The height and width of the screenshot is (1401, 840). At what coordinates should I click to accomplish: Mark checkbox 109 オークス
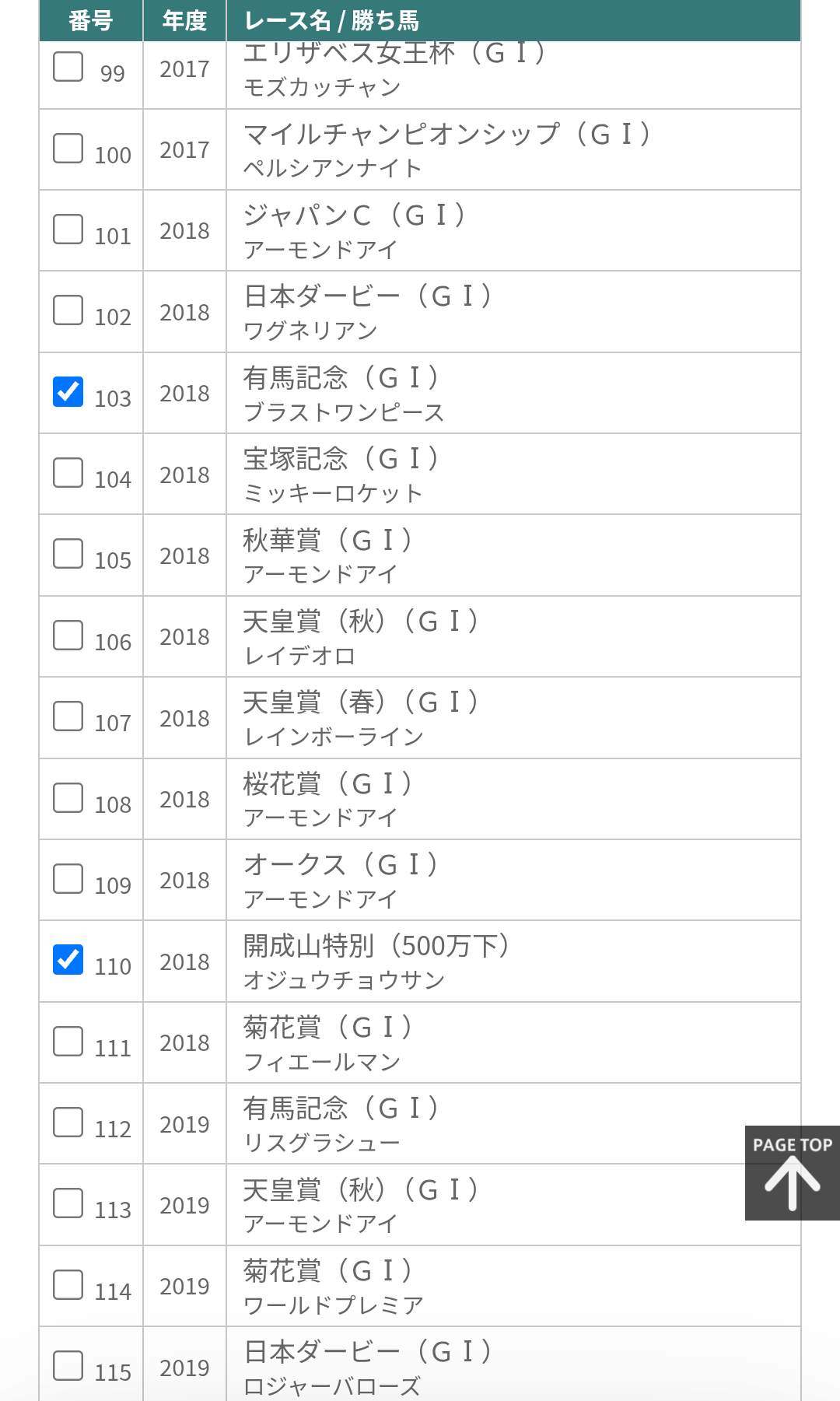click(x=68, y=878)
